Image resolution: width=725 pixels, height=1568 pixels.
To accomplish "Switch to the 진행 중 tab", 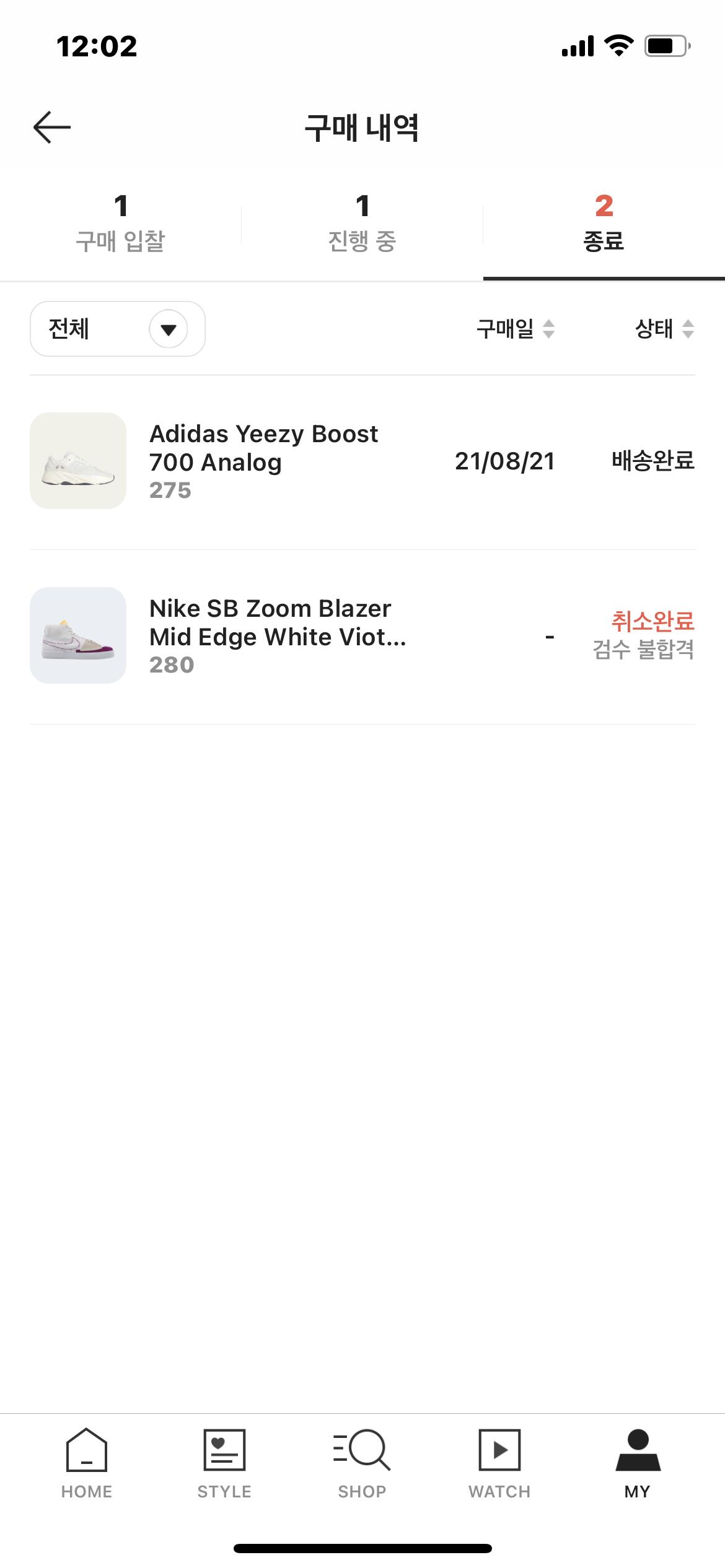I will (362, 224).
